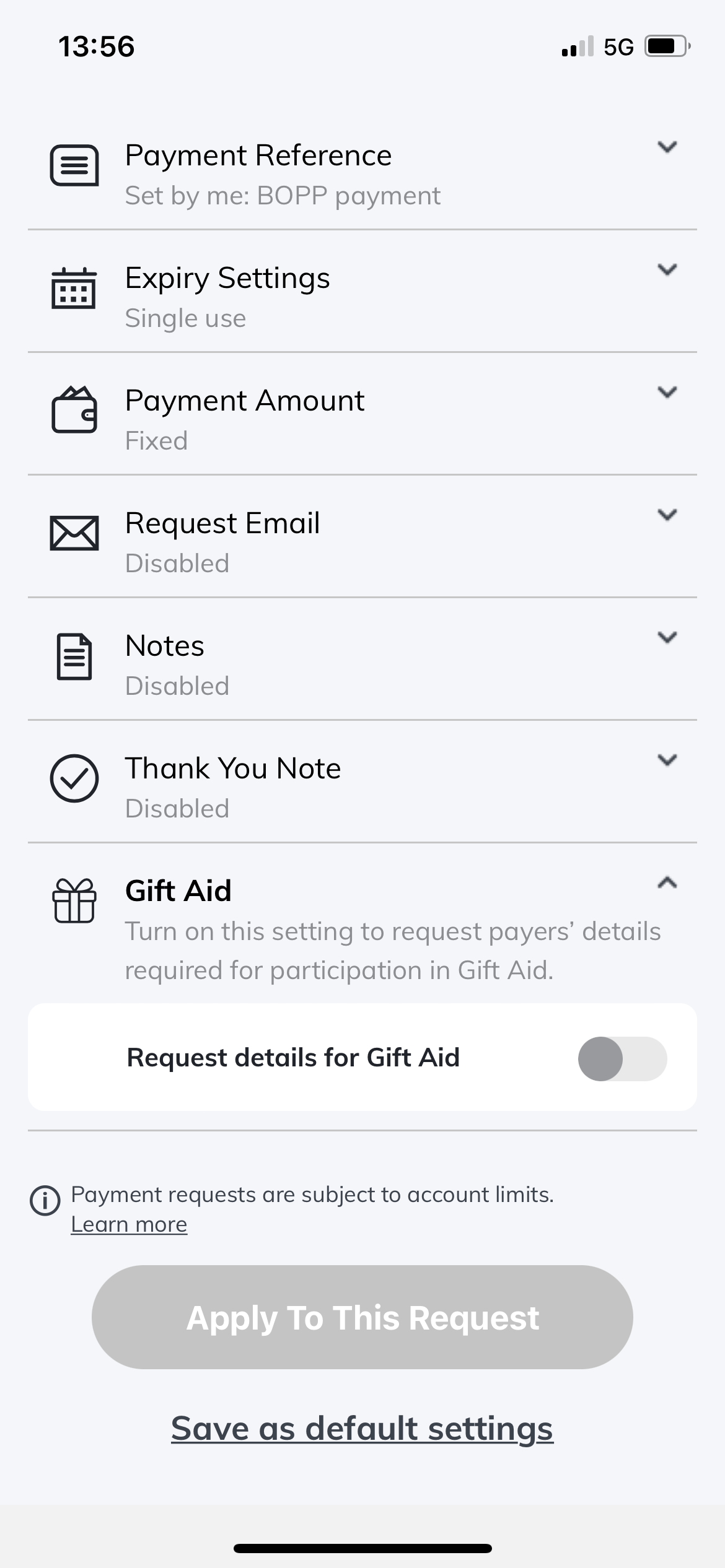Tap Apply To This Request
The image size is (725, 1568).
click(362, 1317)
